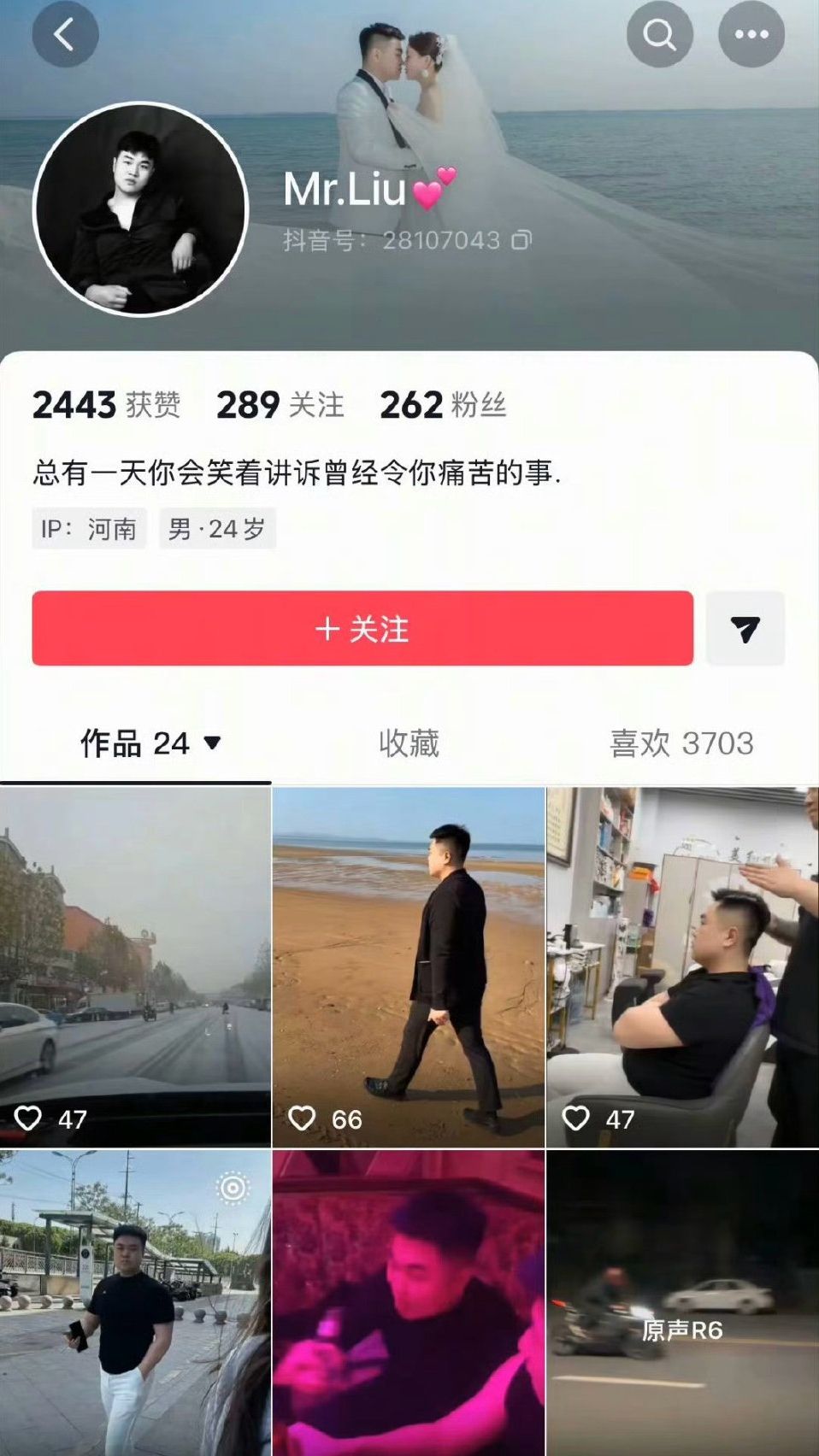
Task: Open the video of man in white pants
Action: 135,1303
